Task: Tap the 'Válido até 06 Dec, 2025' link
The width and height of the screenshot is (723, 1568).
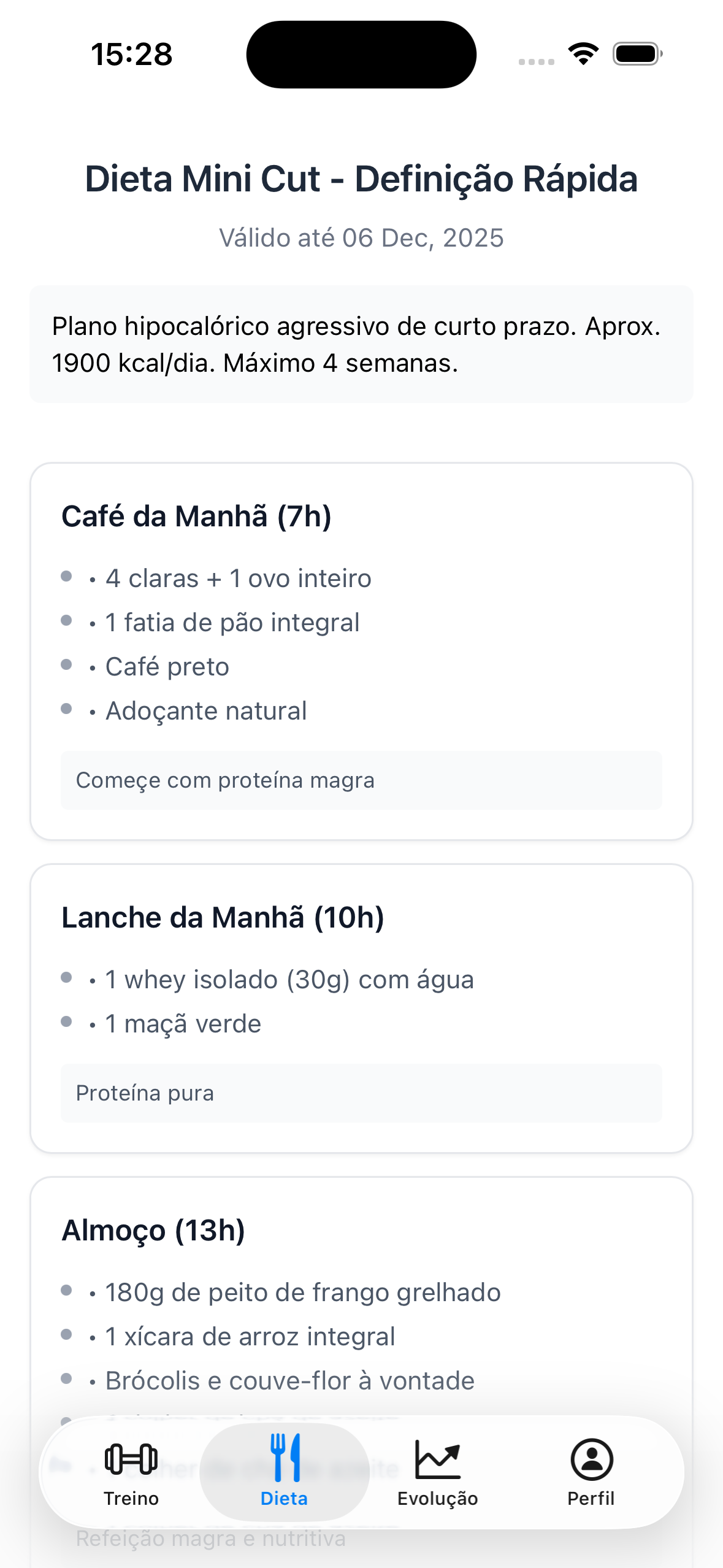Action: pos(361,238)
